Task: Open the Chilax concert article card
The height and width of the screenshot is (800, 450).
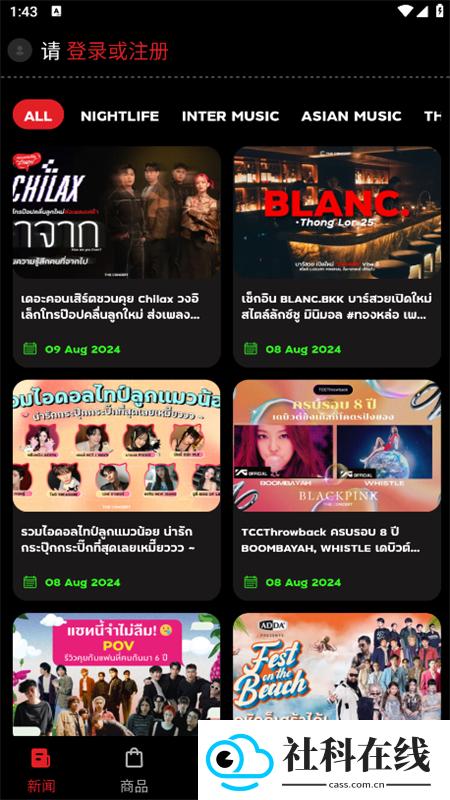Action: pyautogui.click(x=117, y=257)
